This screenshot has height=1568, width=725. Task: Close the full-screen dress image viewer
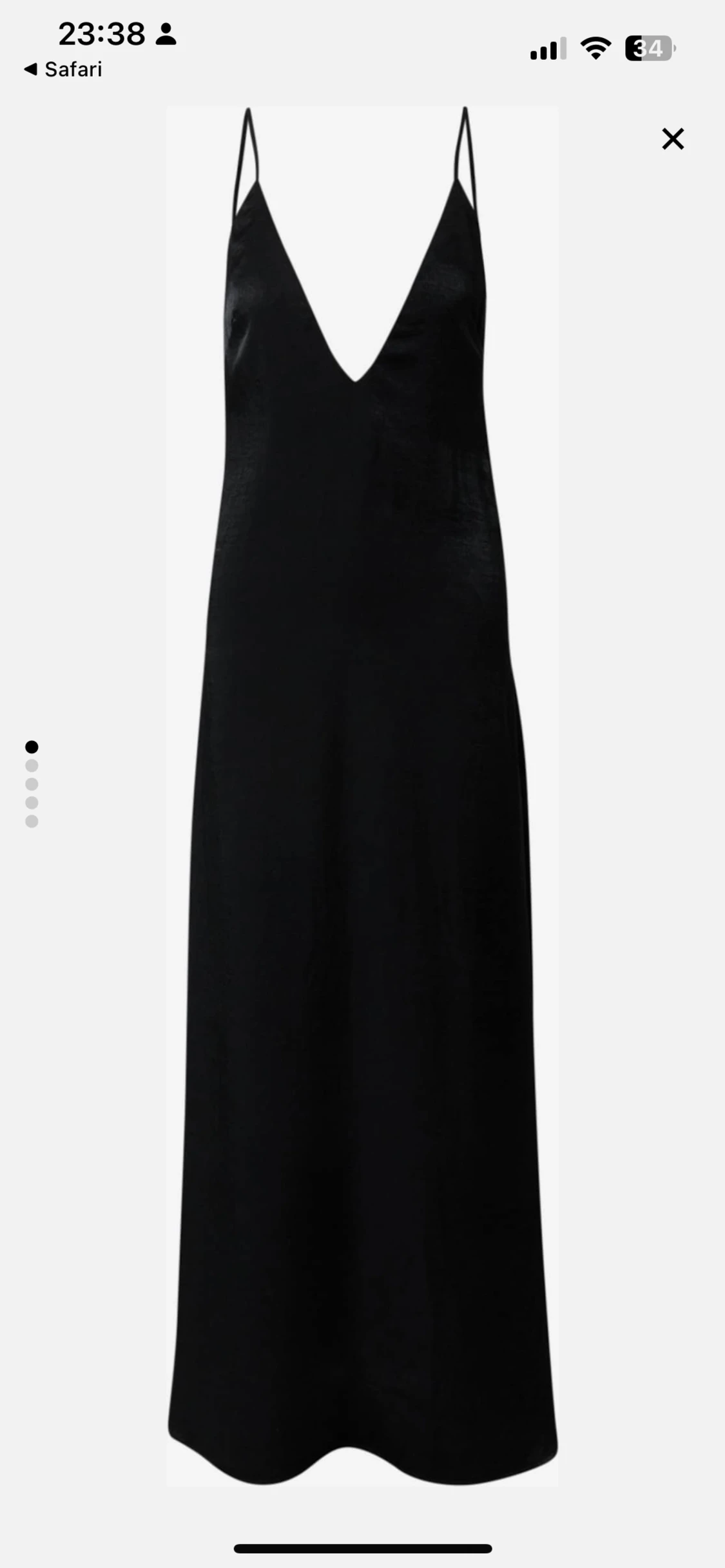[673, 139]
